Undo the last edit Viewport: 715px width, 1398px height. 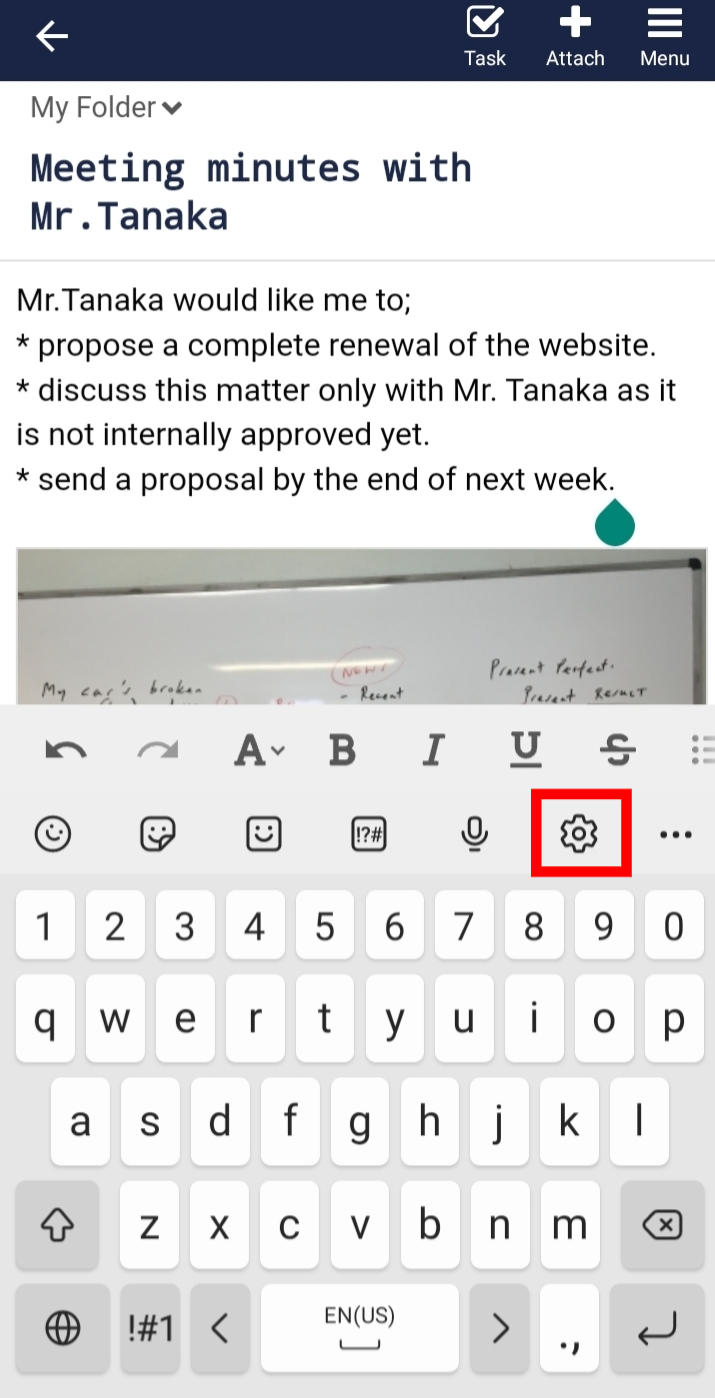(x=66, y=750)
